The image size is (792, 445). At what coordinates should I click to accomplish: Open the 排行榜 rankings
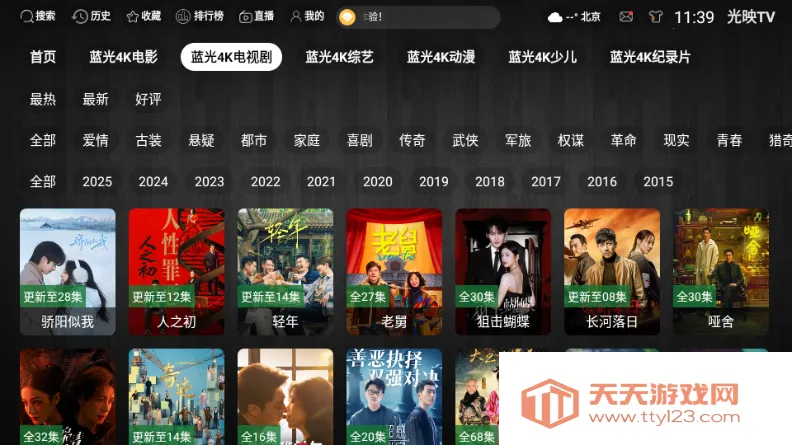pos(199,17)
